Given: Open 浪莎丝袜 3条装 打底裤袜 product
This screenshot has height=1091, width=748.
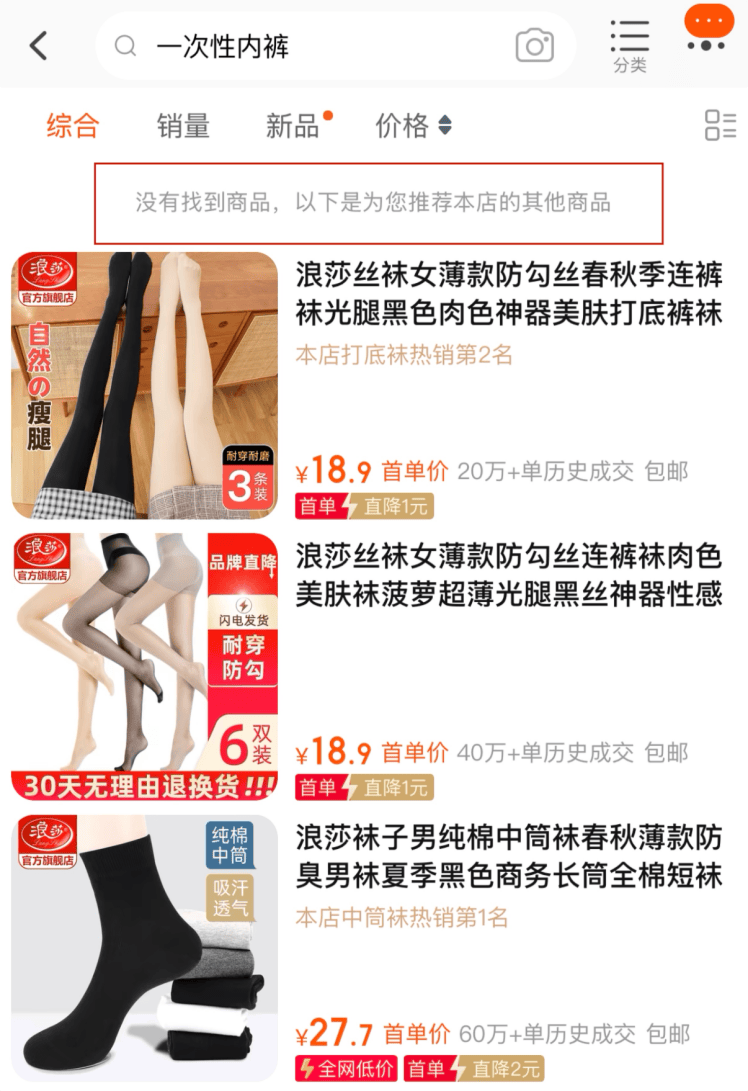Looking at the screenshot, I should pyautogui.click(x=508, y=296).
